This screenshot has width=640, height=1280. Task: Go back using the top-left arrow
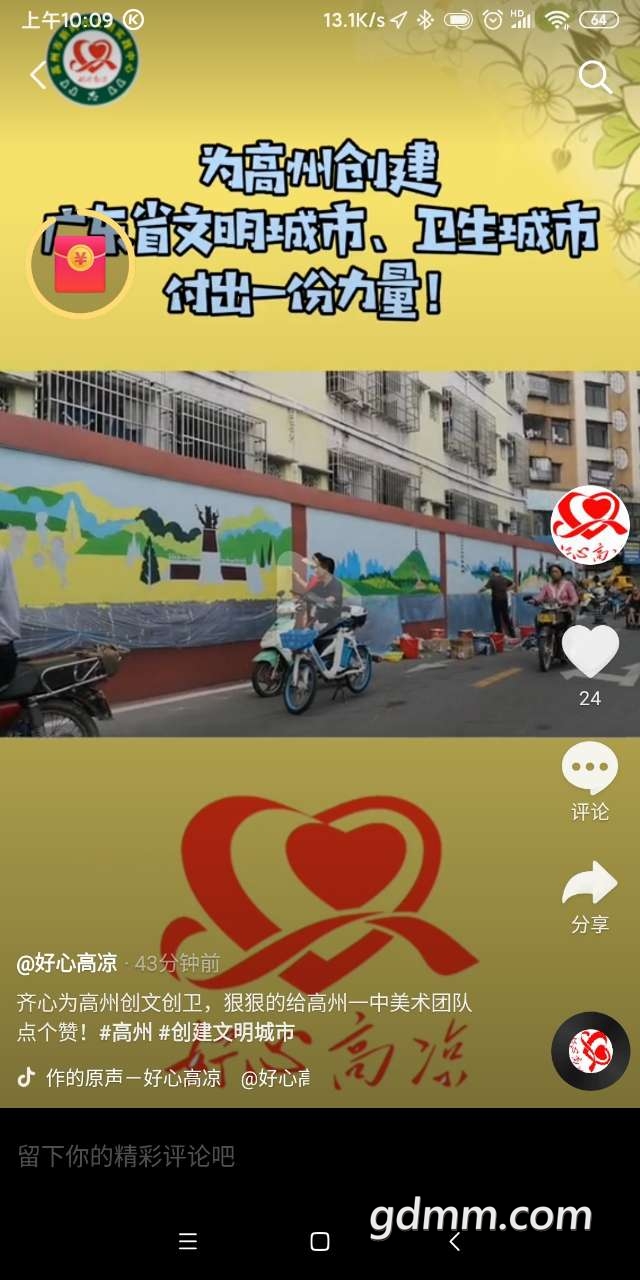pyautogui.click(x=38, y=75)
